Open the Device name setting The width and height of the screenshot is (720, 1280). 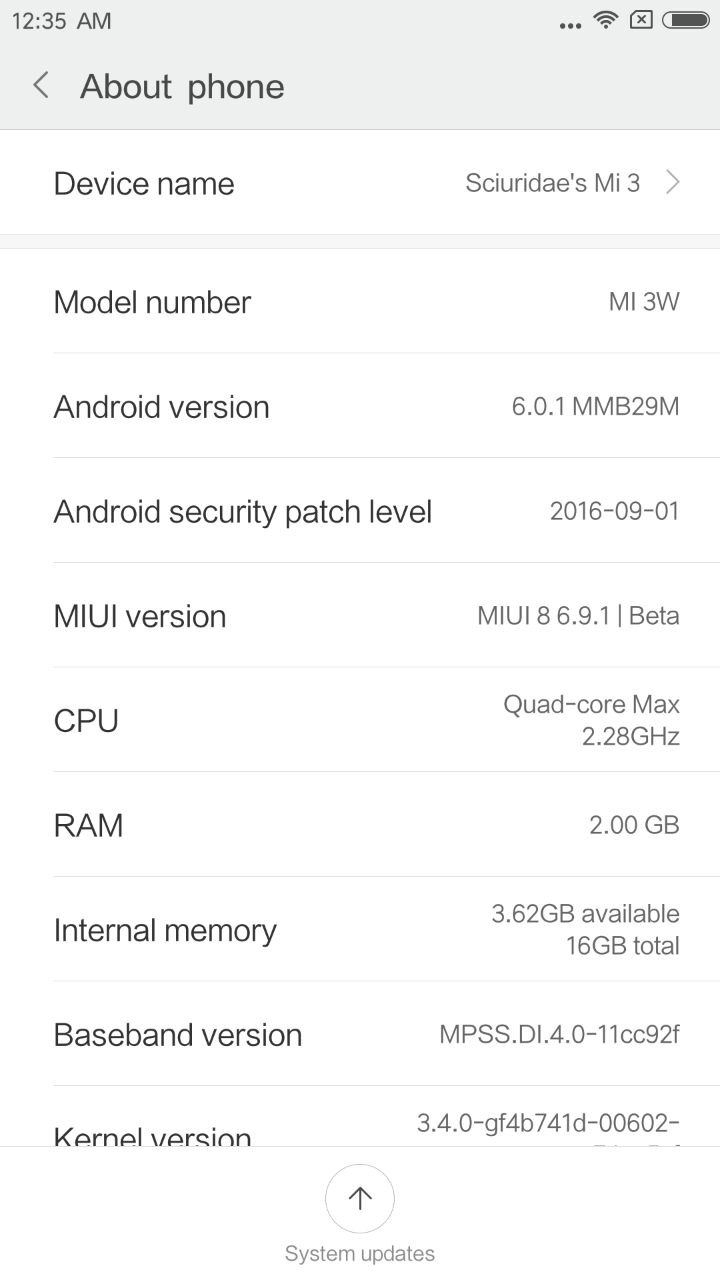pos(360,184)
